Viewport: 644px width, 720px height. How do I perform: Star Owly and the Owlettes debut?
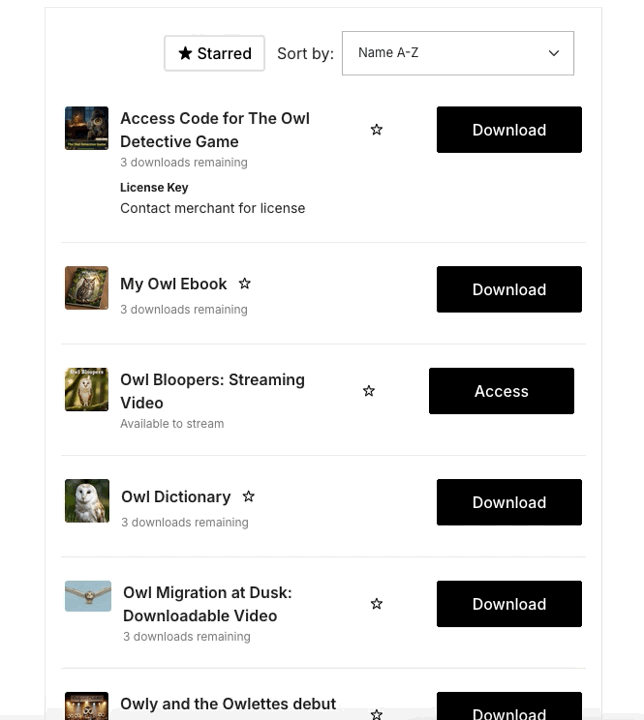click(377, 714)
